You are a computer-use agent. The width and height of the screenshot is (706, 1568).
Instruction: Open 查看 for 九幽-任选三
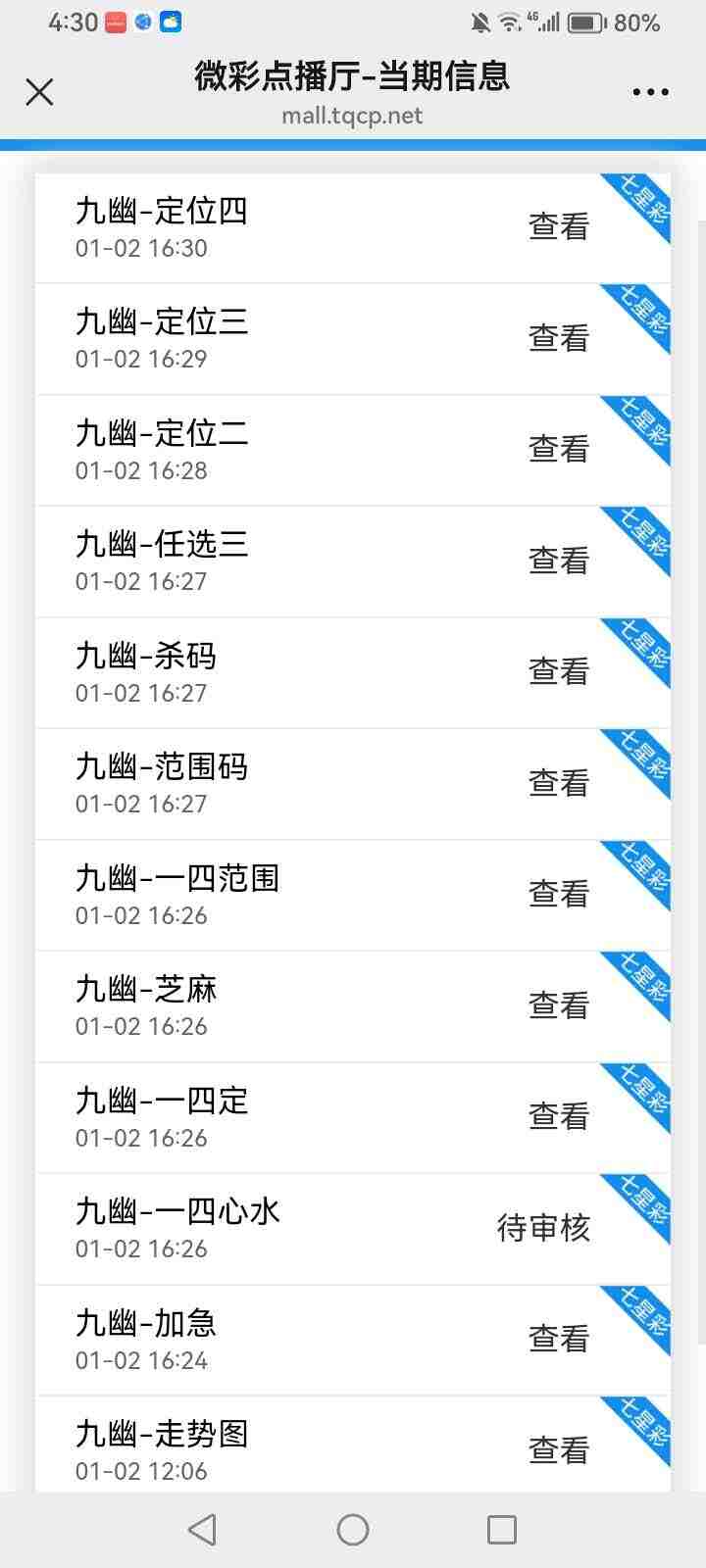[558, 560]
